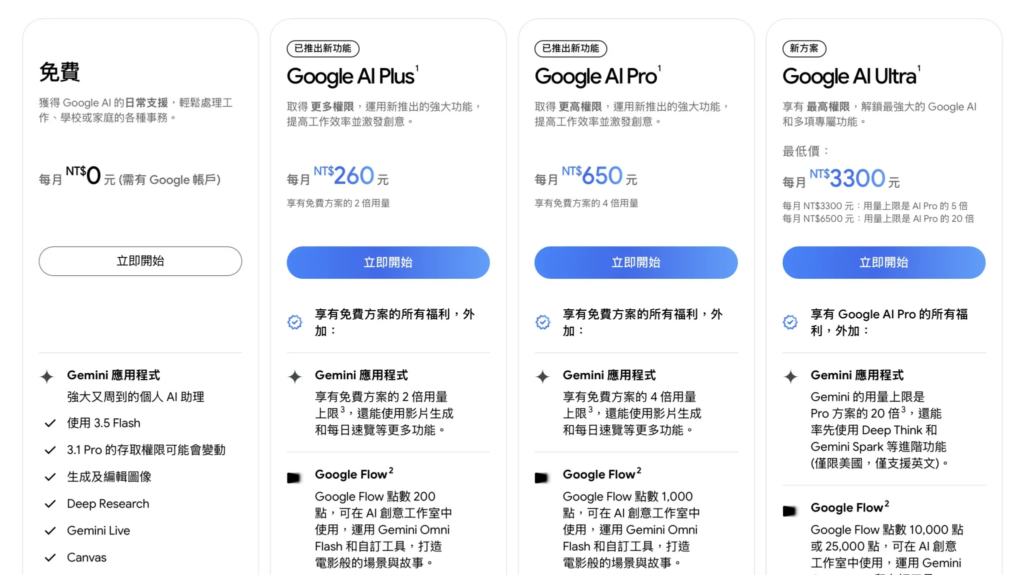
Task: Start the Google AI Plus plan
Action: 388,263
